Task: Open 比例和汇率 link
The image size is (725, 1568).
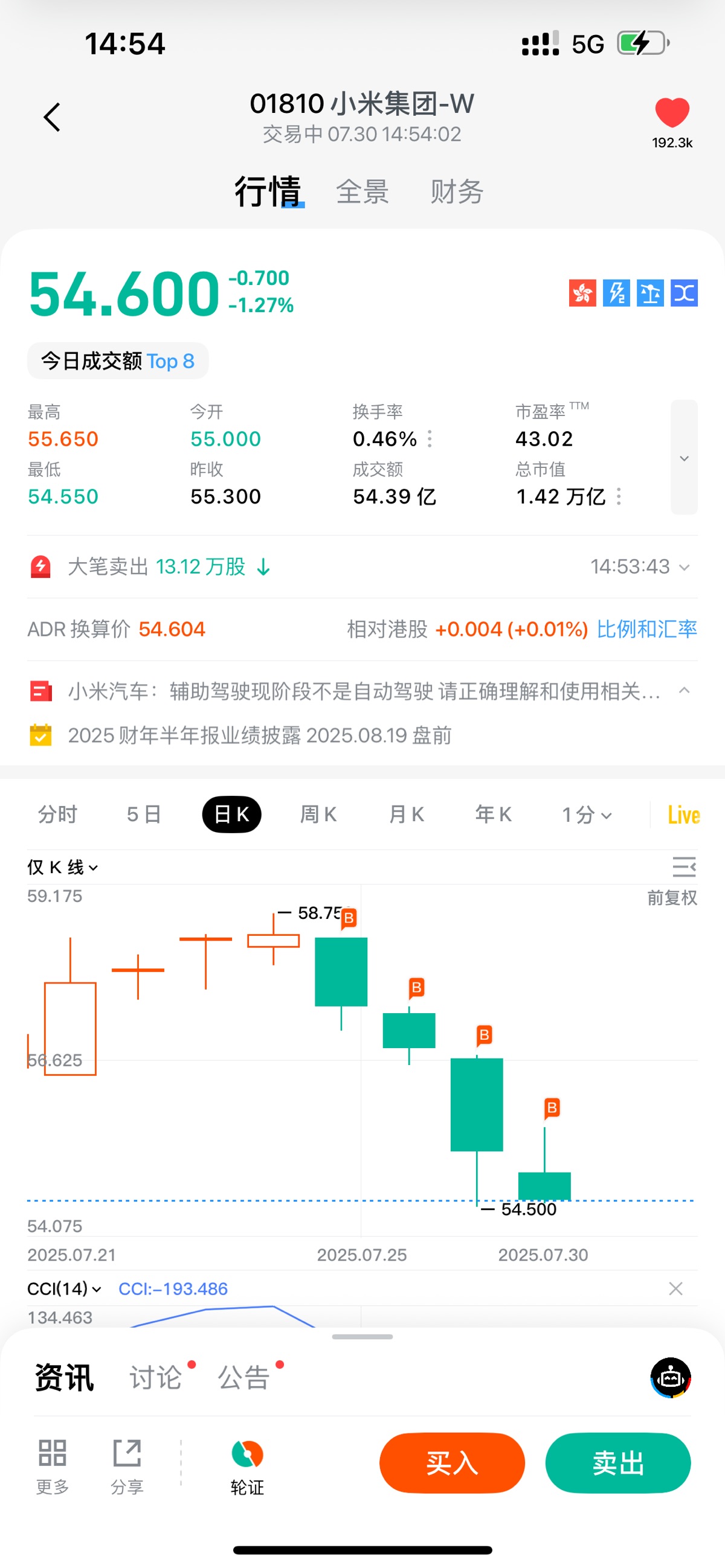Action: tap(646, 629)
